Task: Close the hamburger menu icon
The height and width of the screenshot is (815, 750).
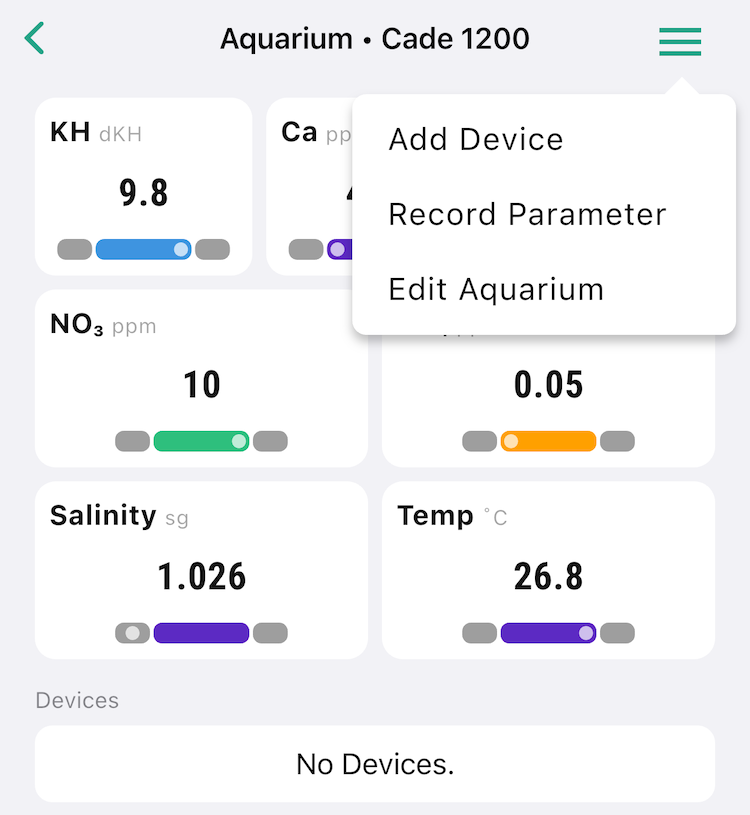Action: point(680,41)
